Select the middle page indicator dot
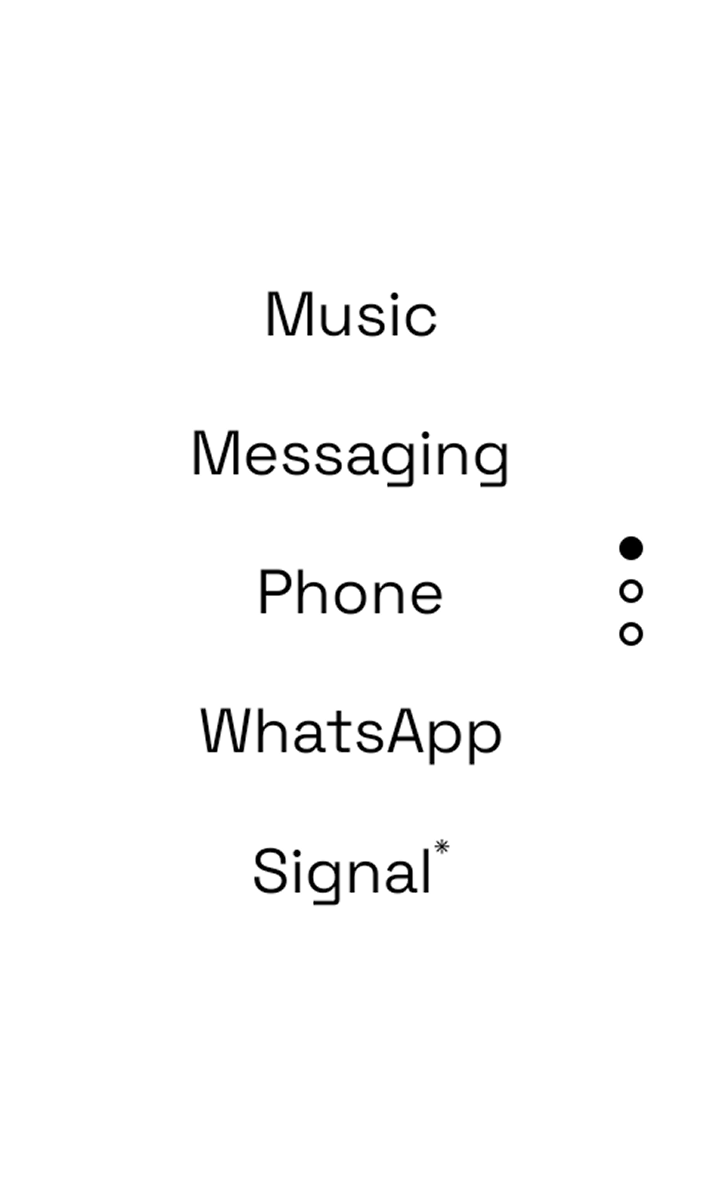 (630, 591)
